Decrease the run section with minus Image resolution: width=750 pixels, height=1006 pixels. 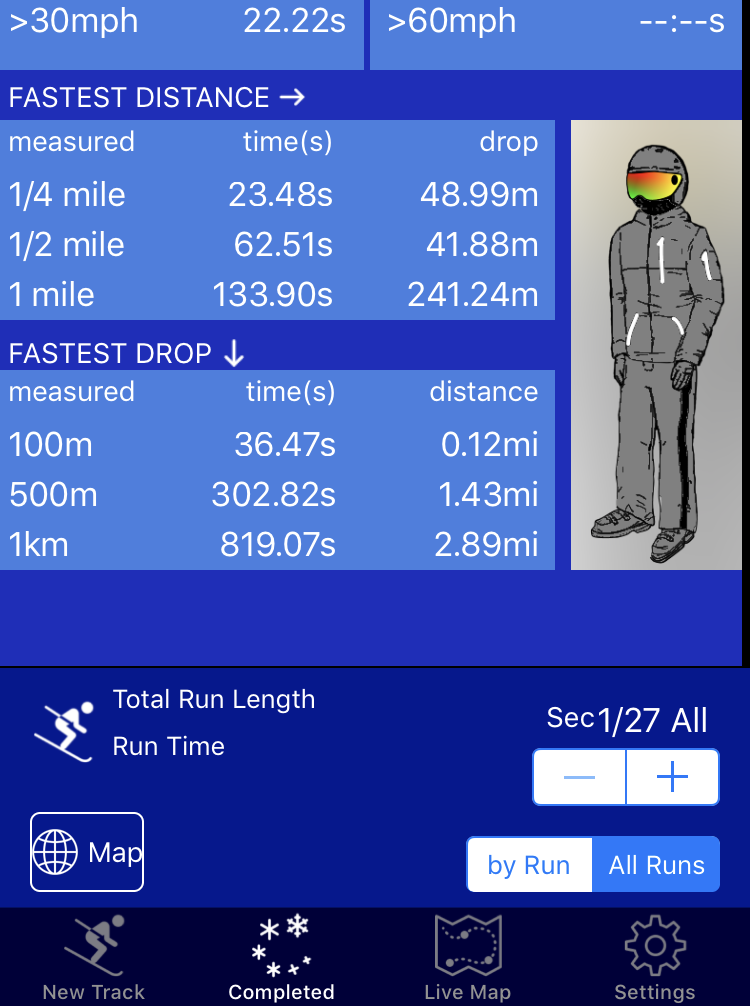pos(580,777)
